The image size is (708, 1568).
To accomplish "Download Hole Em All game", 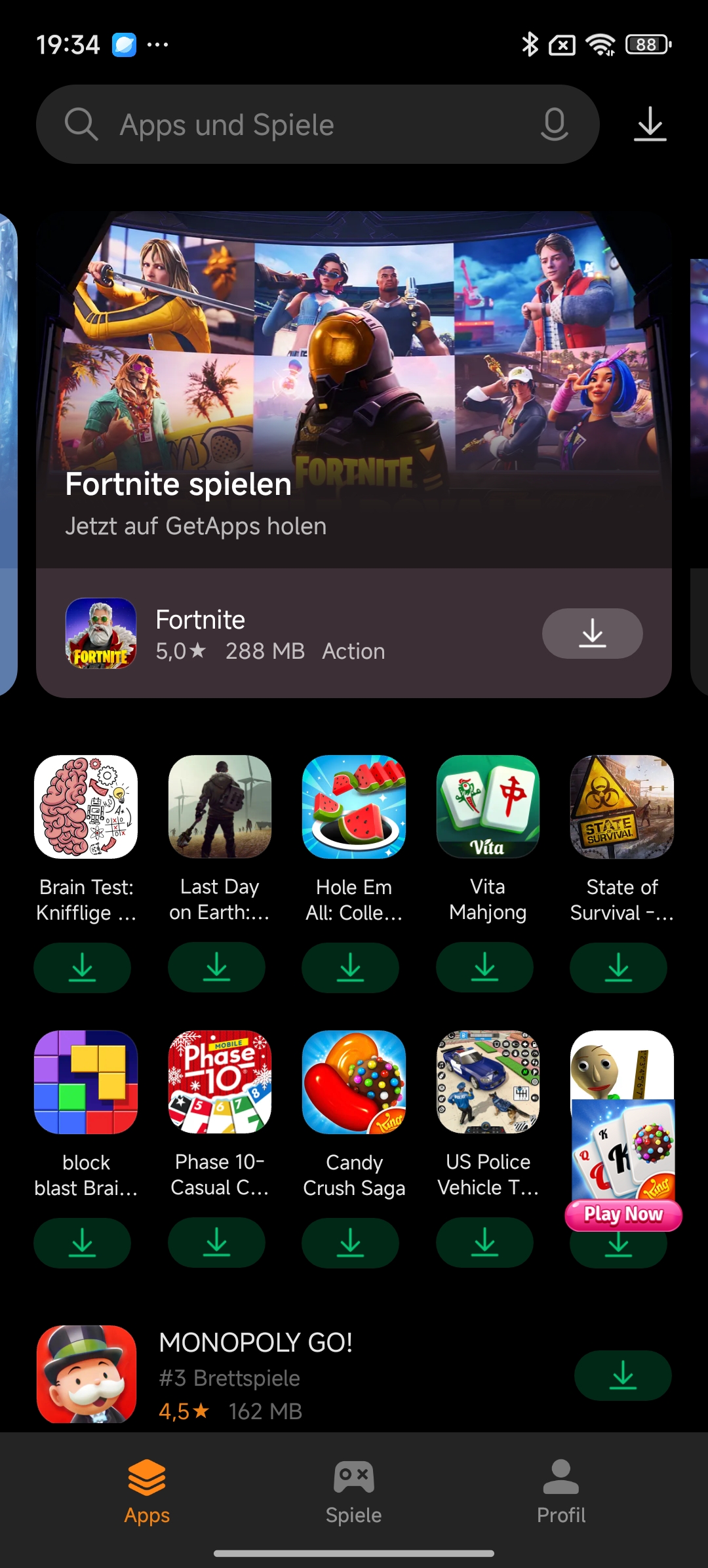I will coord(350,967).
